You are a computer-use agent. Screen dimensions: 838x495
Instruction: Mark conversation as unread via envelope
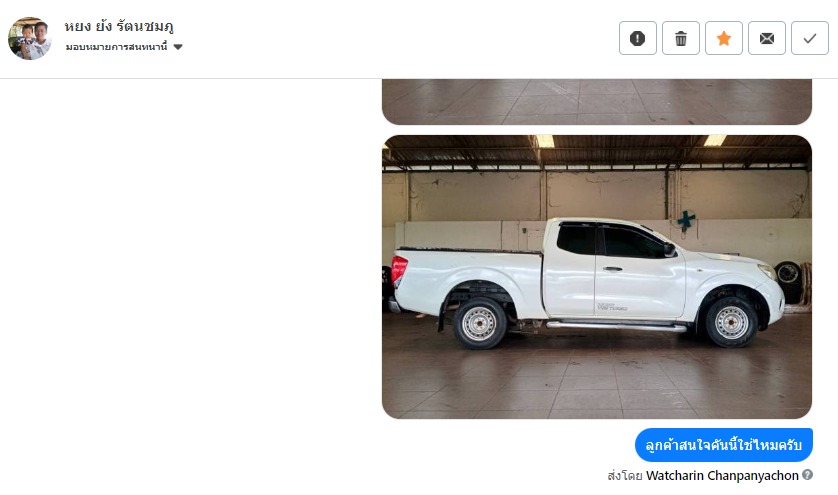(x=767, y=38)
